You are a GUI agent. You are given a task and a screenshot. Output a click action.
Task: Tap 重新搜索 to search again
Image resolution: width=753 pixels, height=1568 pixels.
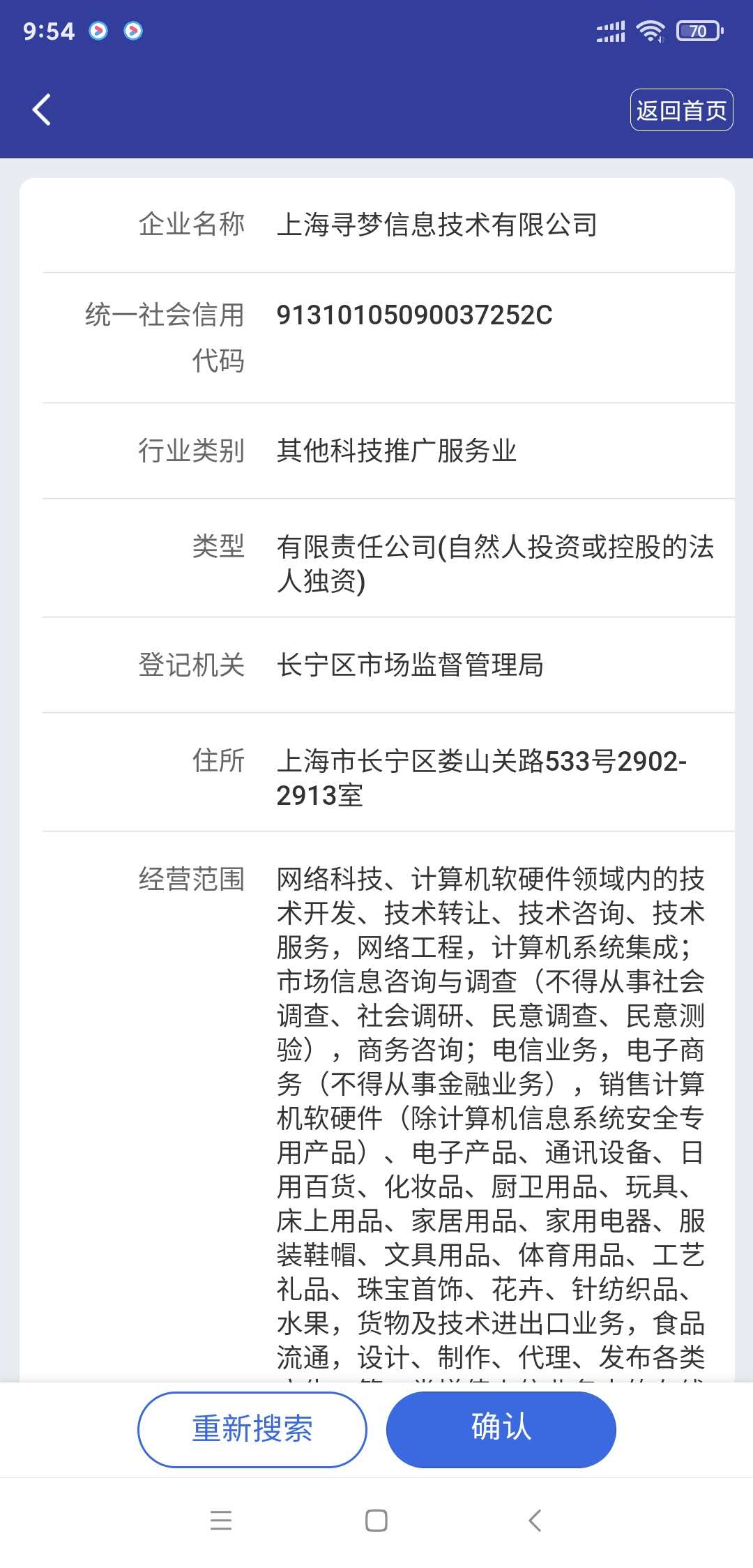[250, 1428]
